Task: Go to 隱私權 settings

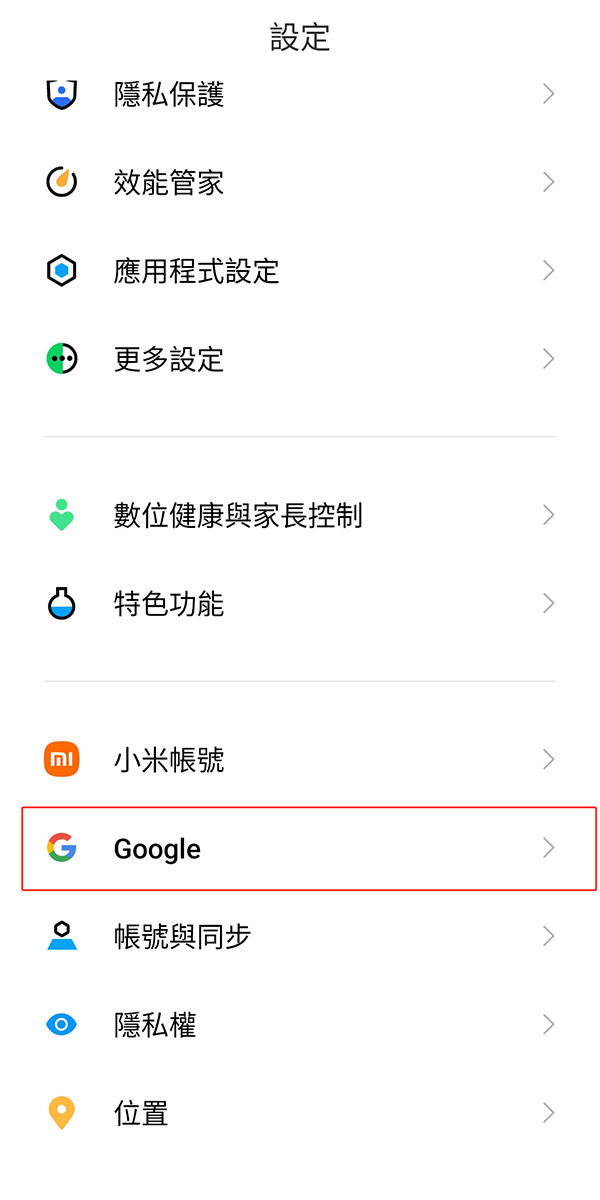Action: click(300, 1025)
